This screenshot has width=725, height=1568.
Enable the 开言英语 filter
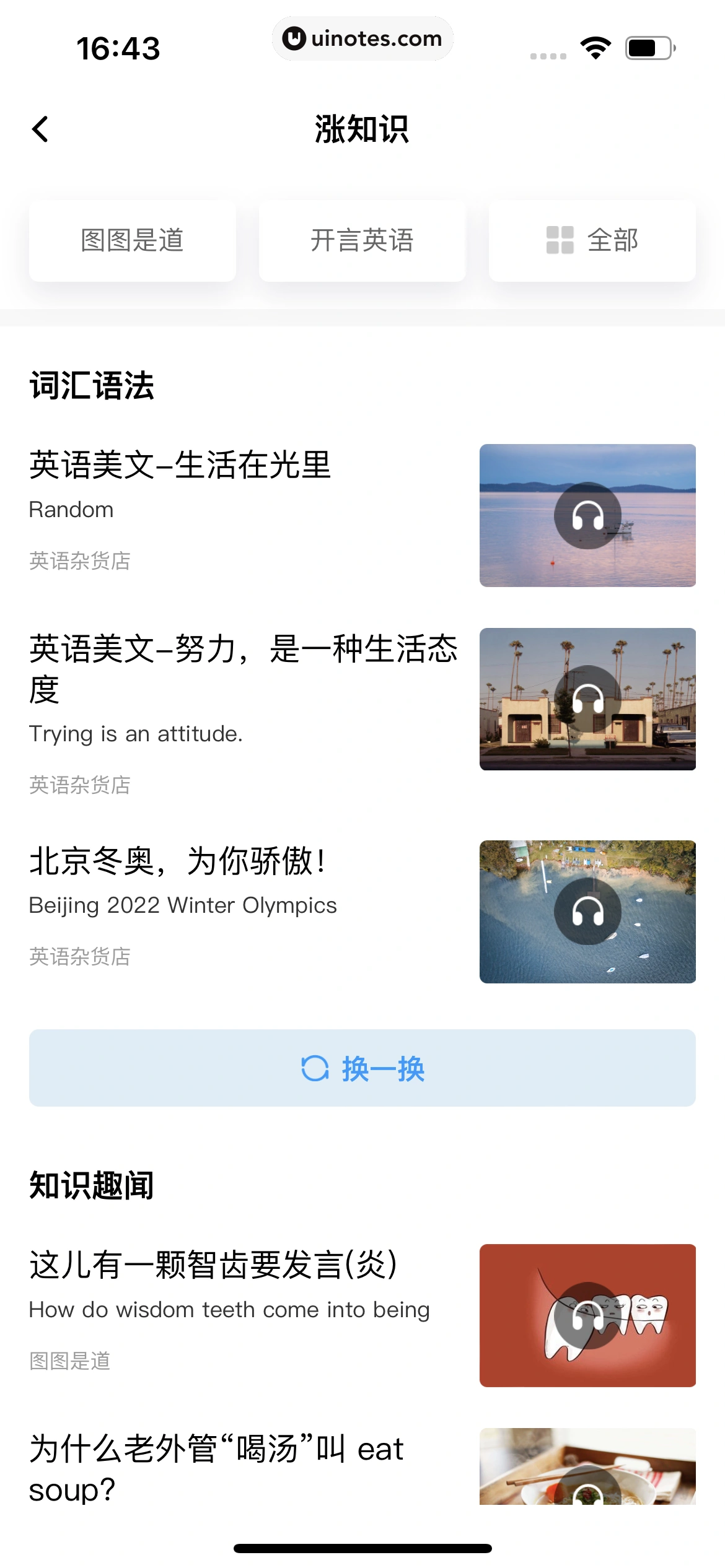point(361,240)
